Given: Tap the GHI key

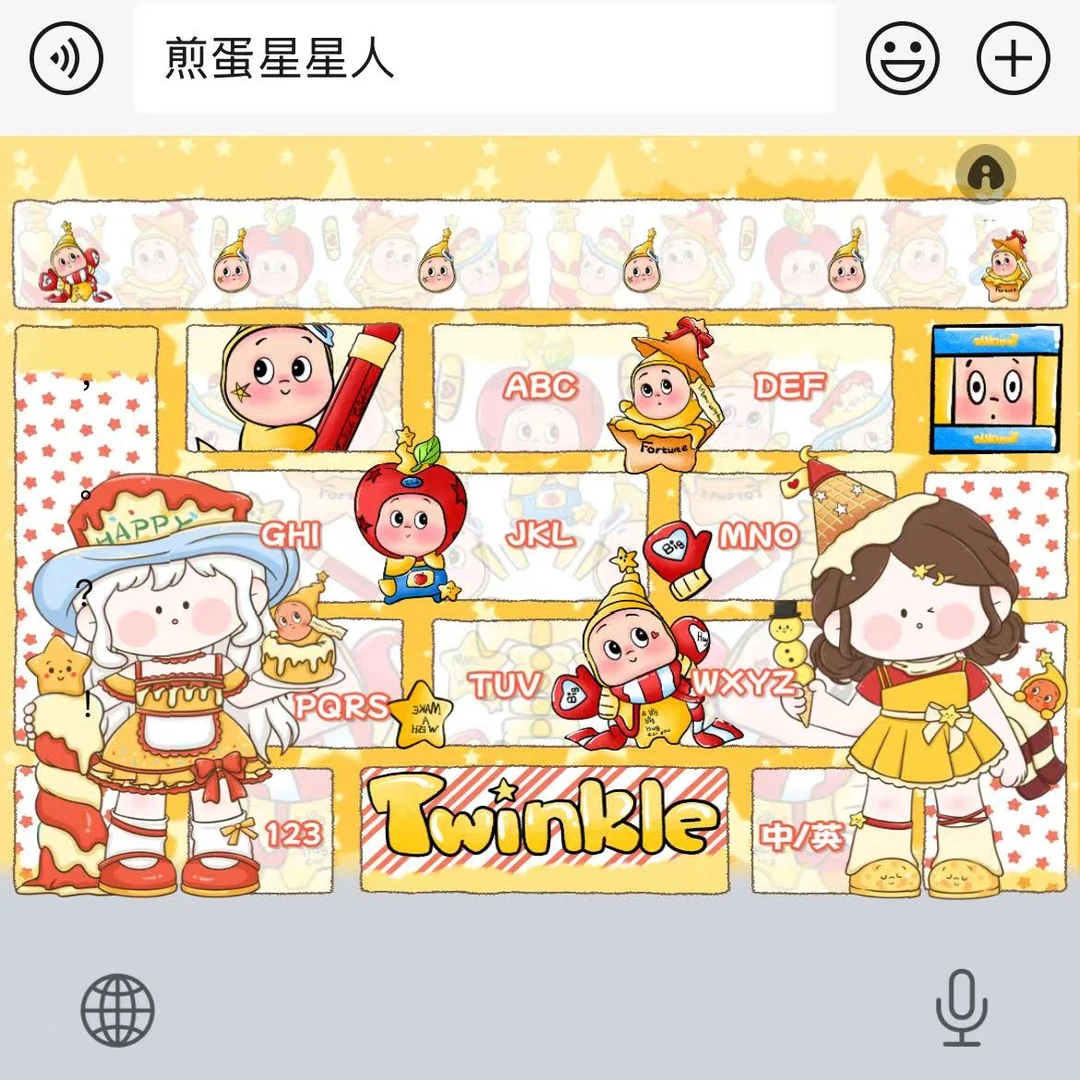Looking at the screenshot, I should coord(291,535).
